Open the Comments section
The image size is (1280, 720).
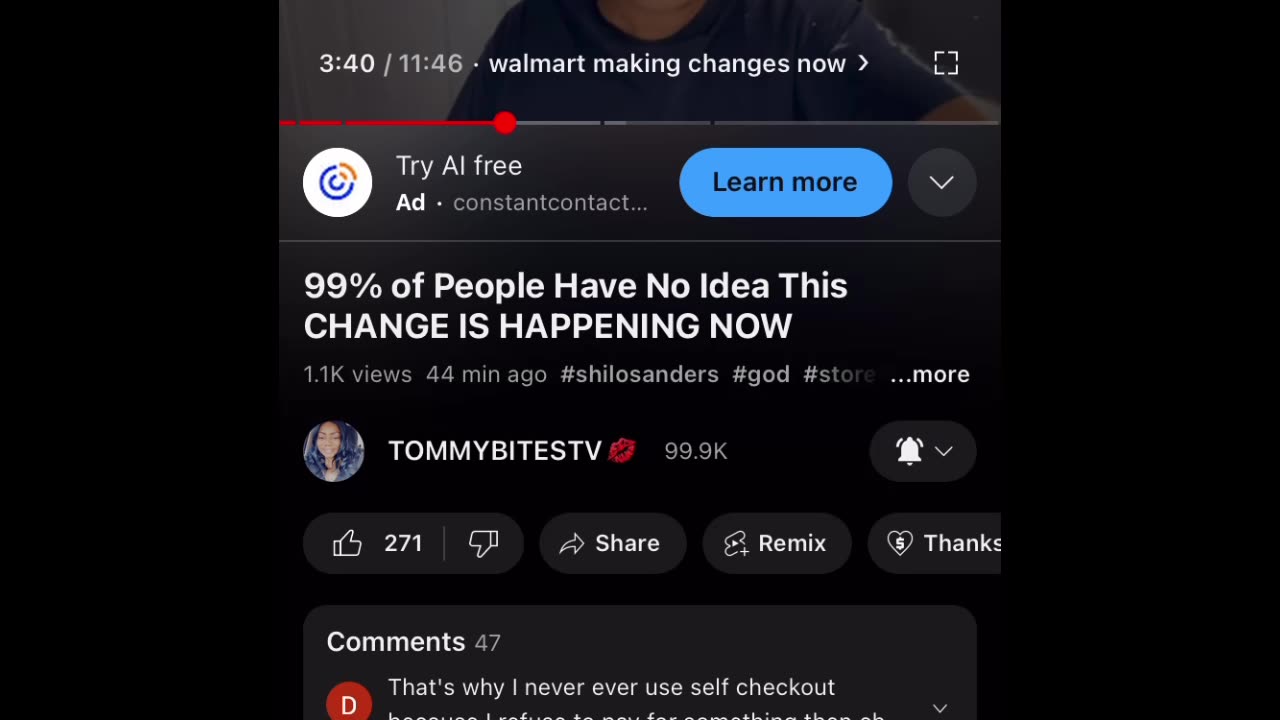(x=396, y=642)
